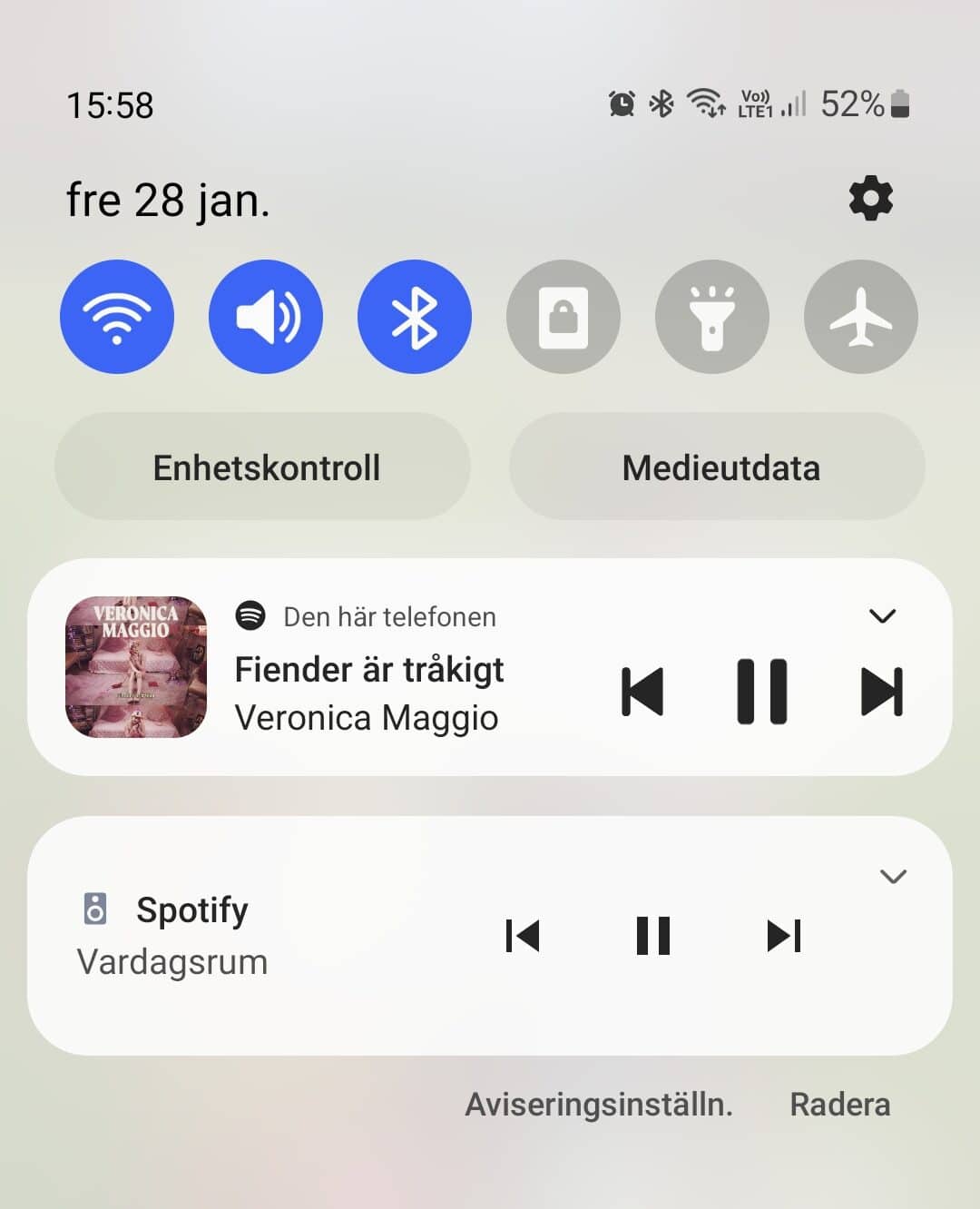Turn off Wi-Fi quick toggle
Screen dimensions: 980x1209
[x=117, y=317]
